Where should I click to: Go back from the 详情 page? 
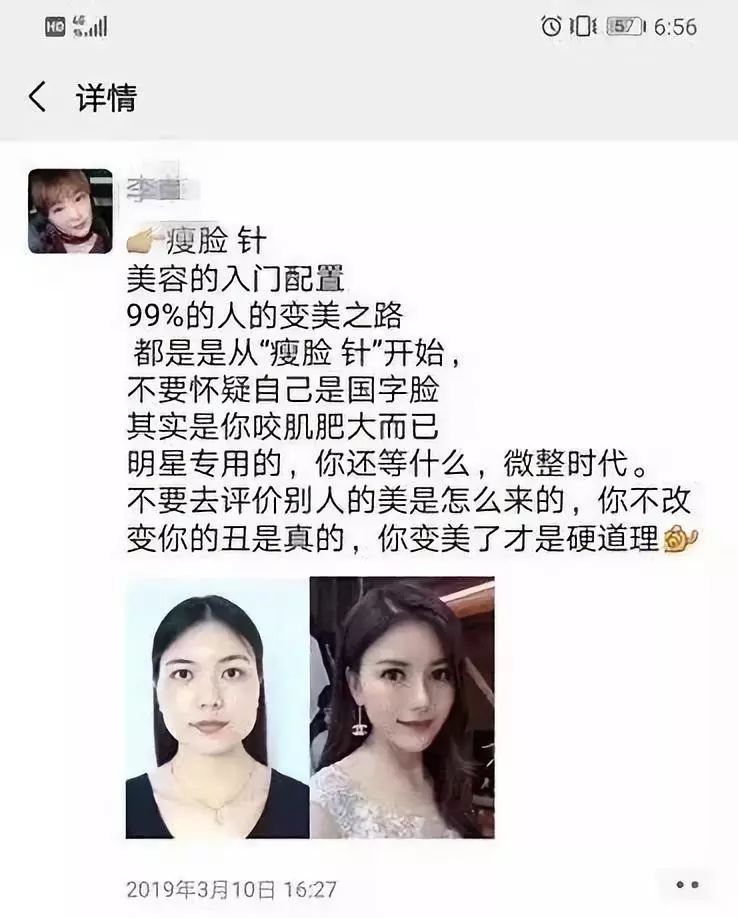[38, 98]
